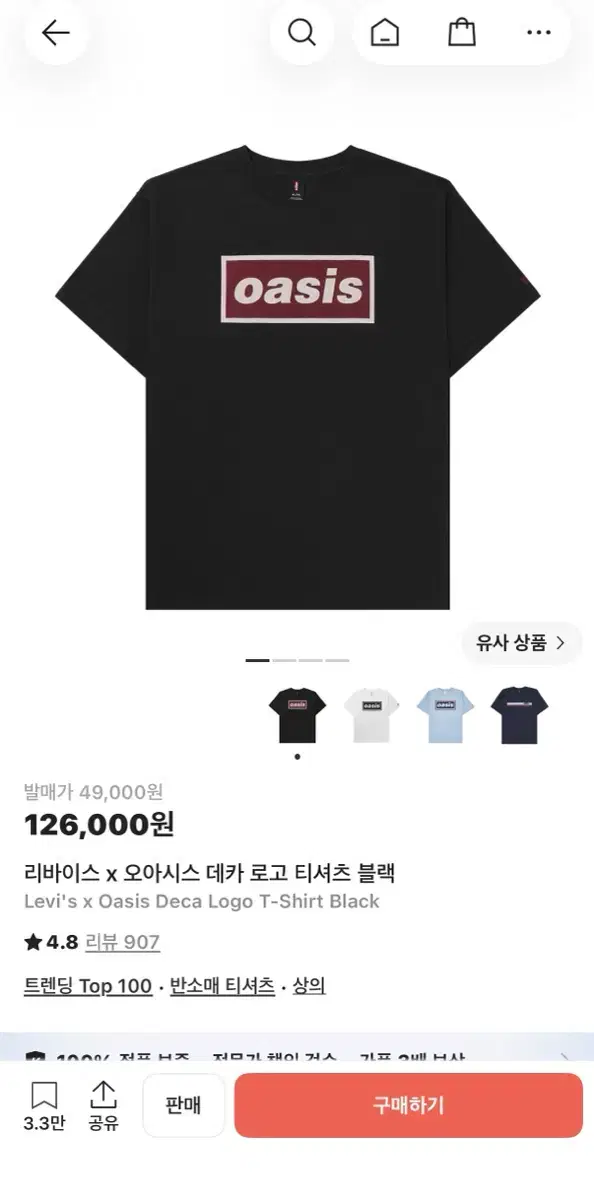Image resolution: width=594 pixels, height=1200 pixels.
Task: Open the shopping bag
Action: point(461,33)
